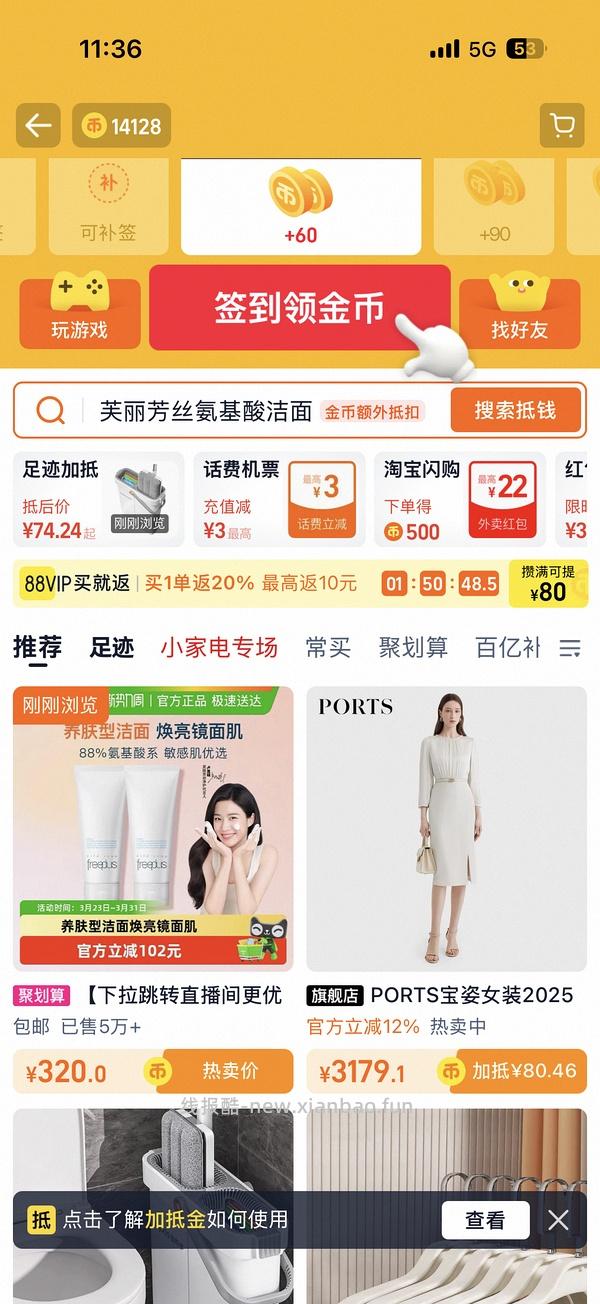
Task: Select the 聚划算 tab
Action: [413, 648]
